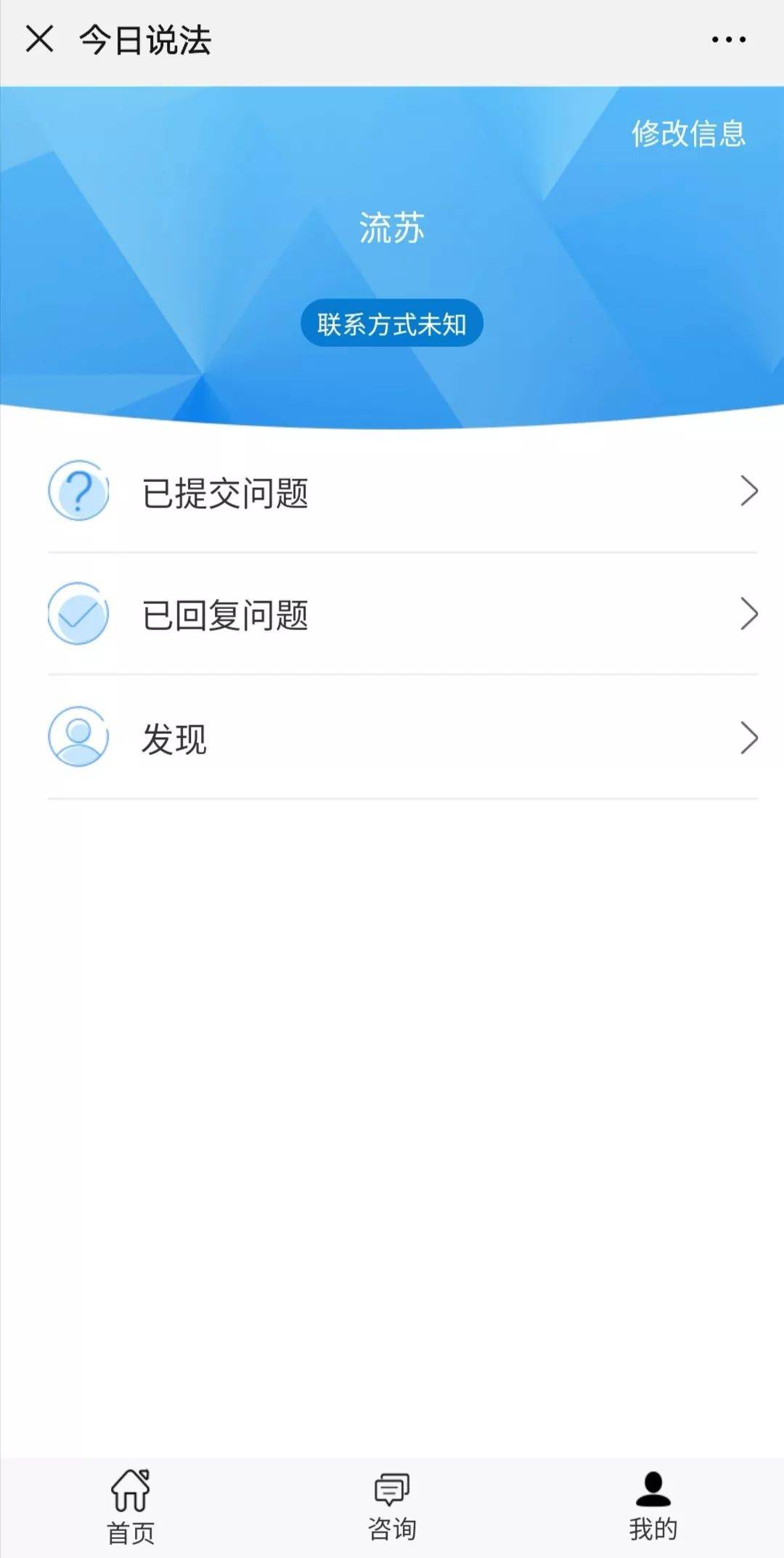Expand 发现 with its chevron arrow
Viewport: 784px width, 1558px height.
coord(749,738)
